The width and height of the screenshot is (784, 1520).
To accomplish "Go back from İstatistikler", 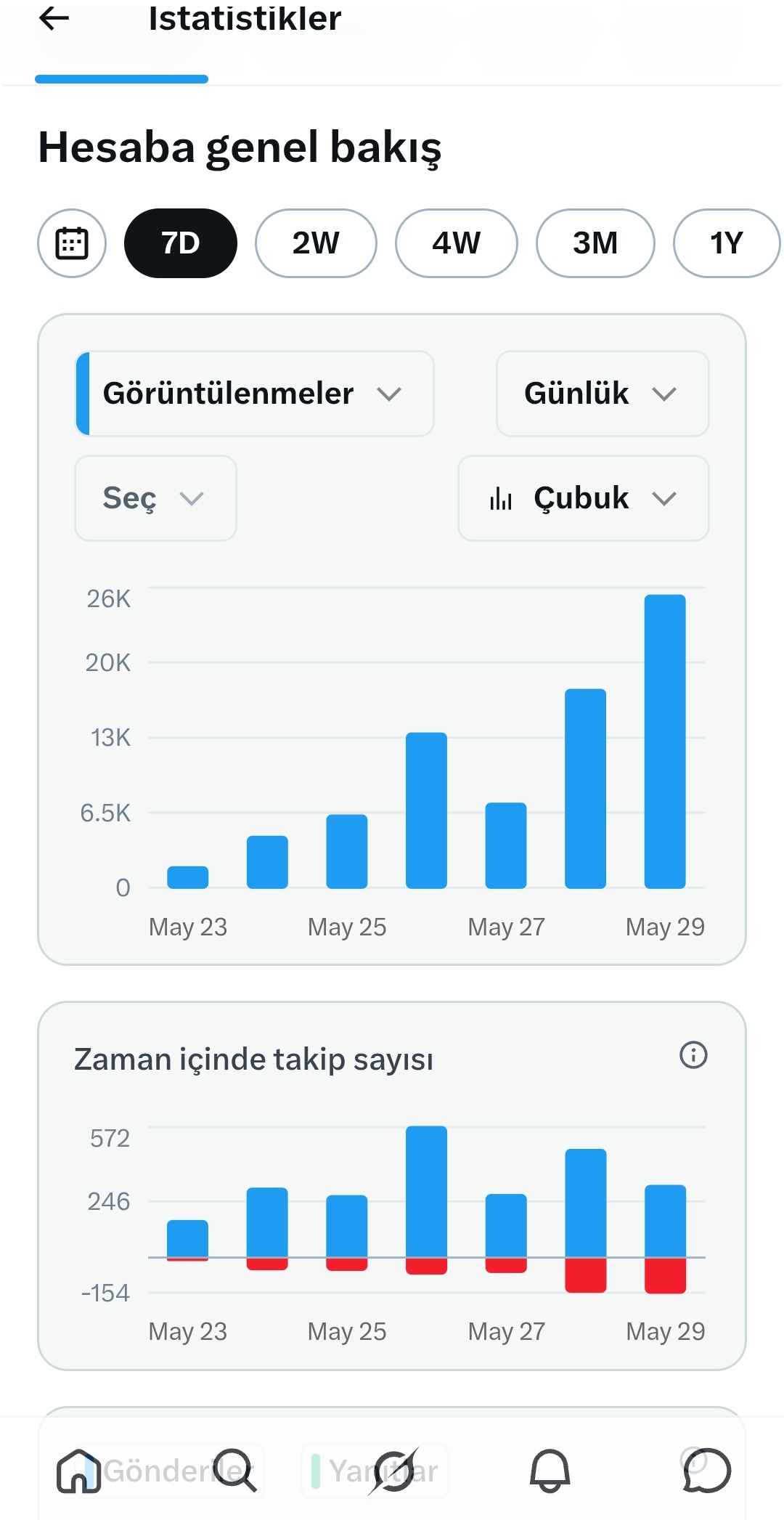I will [x=54, y=18].
